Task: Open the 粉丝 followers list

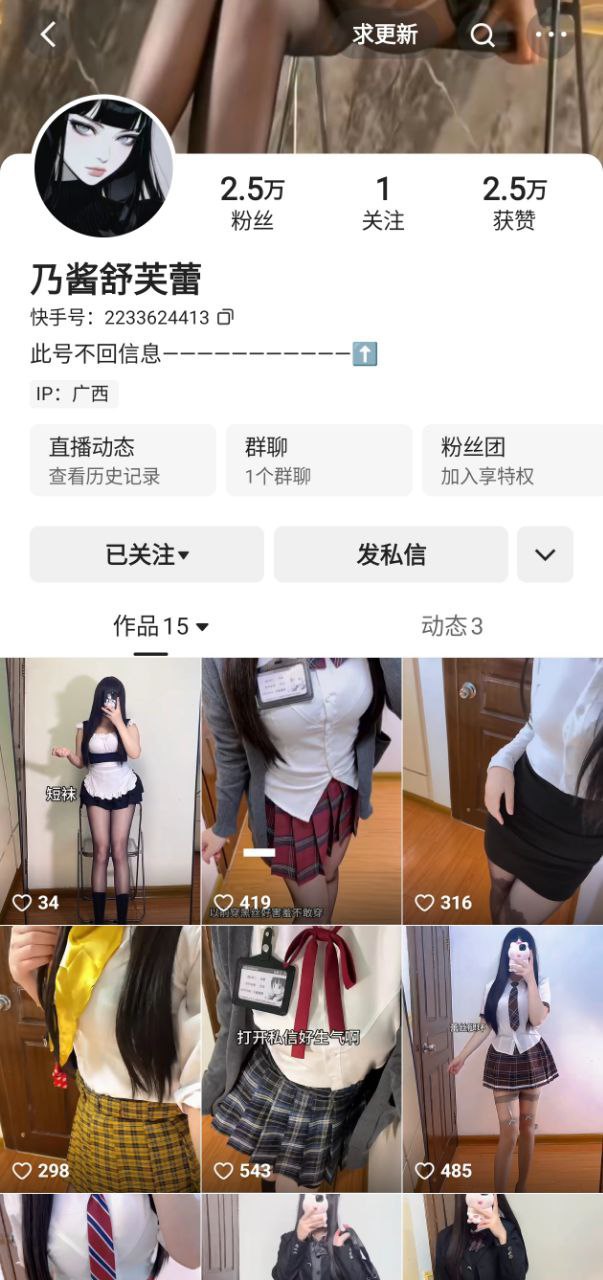Action: pyautogui.click(x=252, y=203)
